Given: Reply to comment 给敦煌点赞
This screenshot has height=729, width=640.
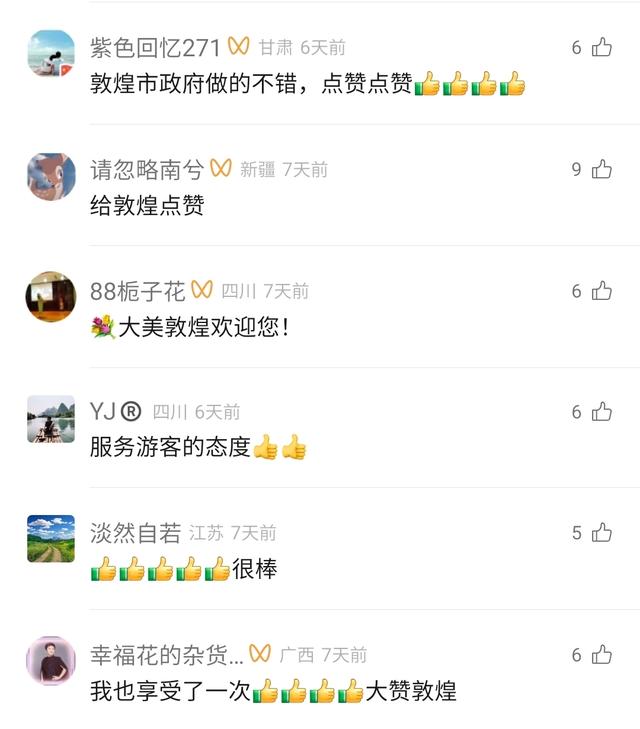Looking at the screenshot, I should click(147, 205).
